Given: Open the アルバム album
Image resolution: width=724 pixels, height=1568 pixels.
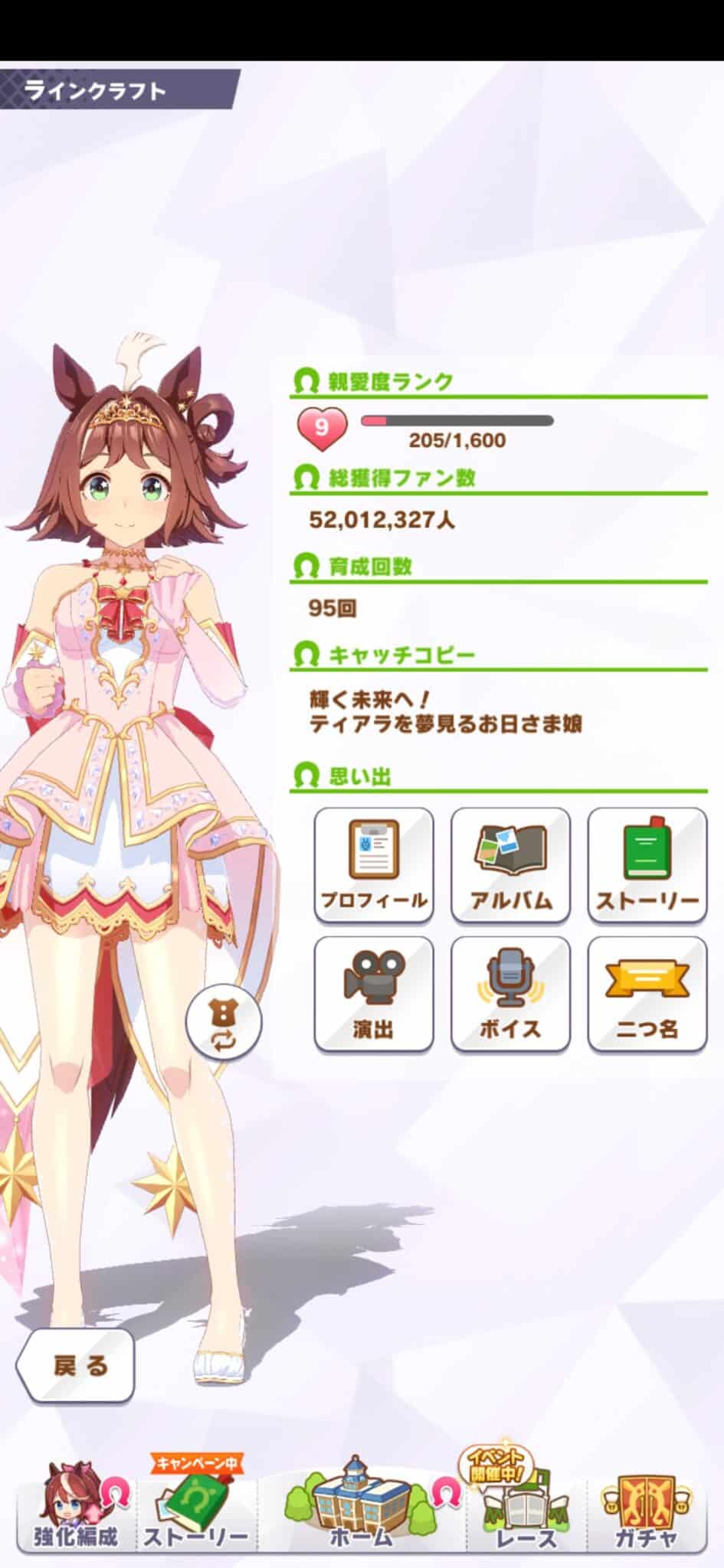Looking at the screenshot, I should pos(510,865).
